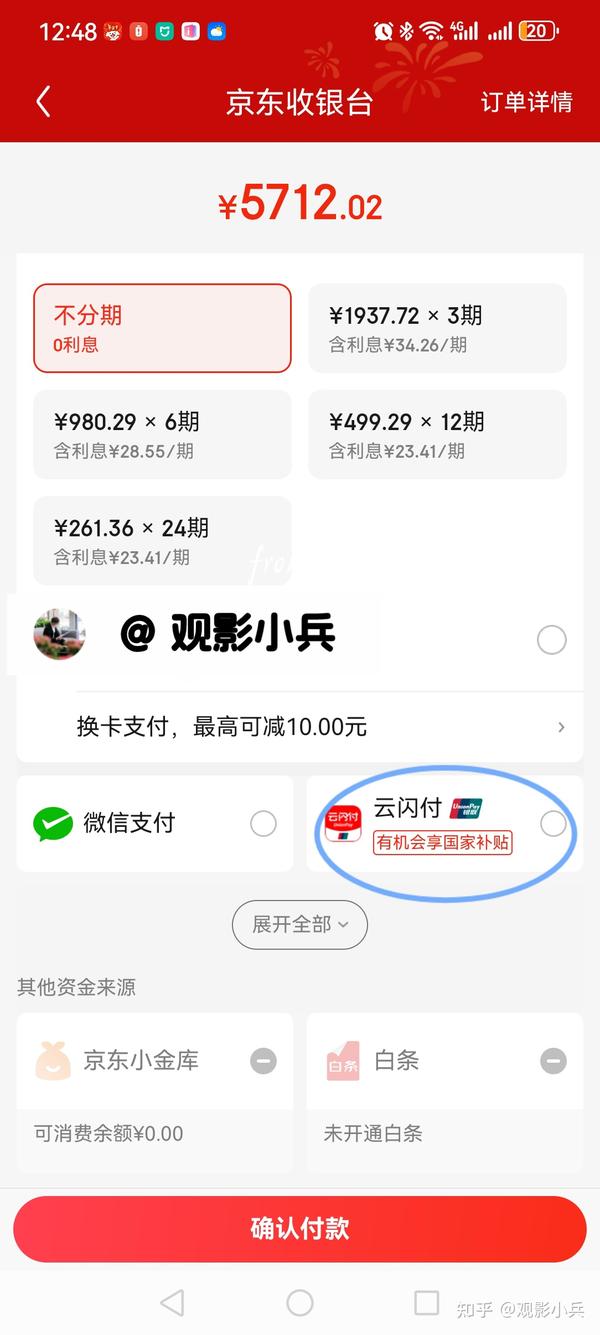Tap the 白条 funding source
The width and height of the screenshot is (600, 1335).
click(445, 1061)
